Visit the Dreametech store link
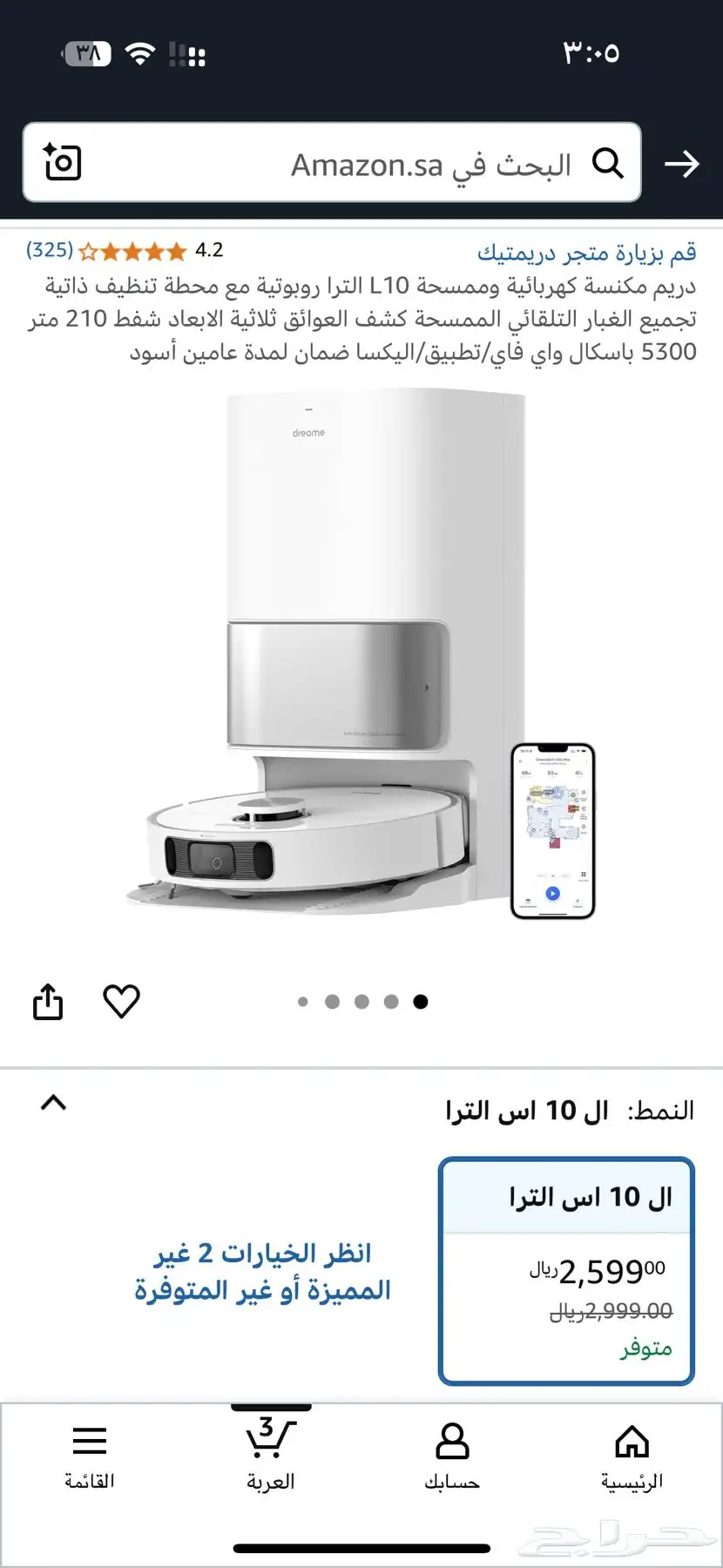 (x=586, y=253)
